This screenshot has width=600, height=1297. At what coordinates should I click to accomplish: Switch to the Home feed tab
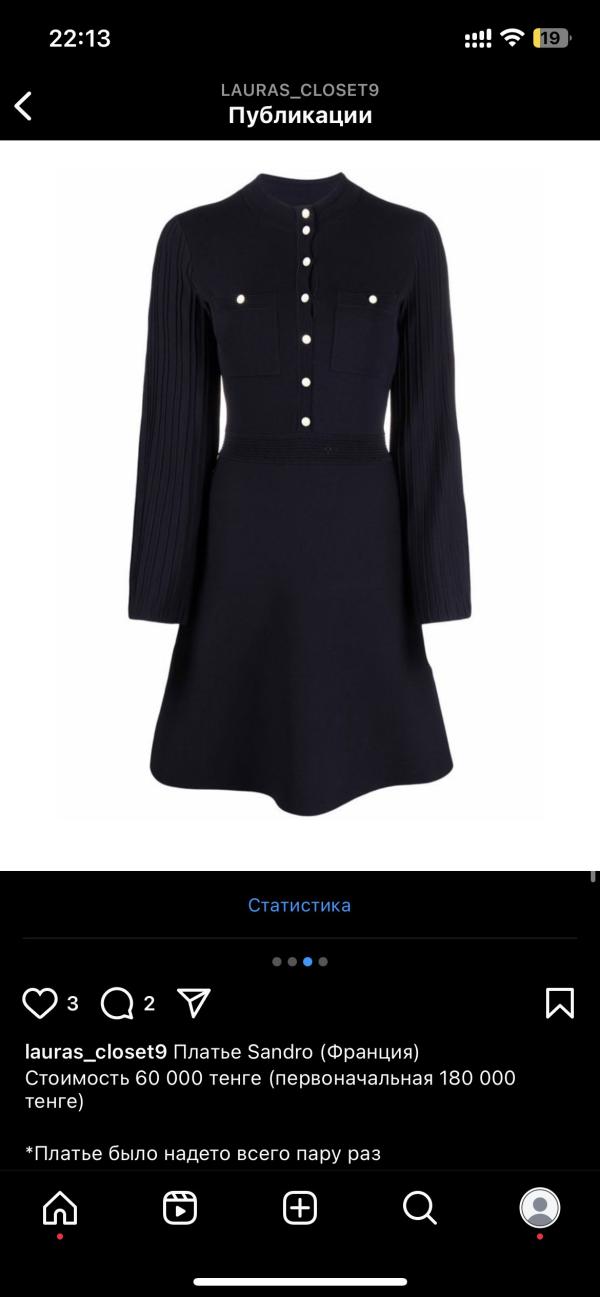(x=60, y=1208)
